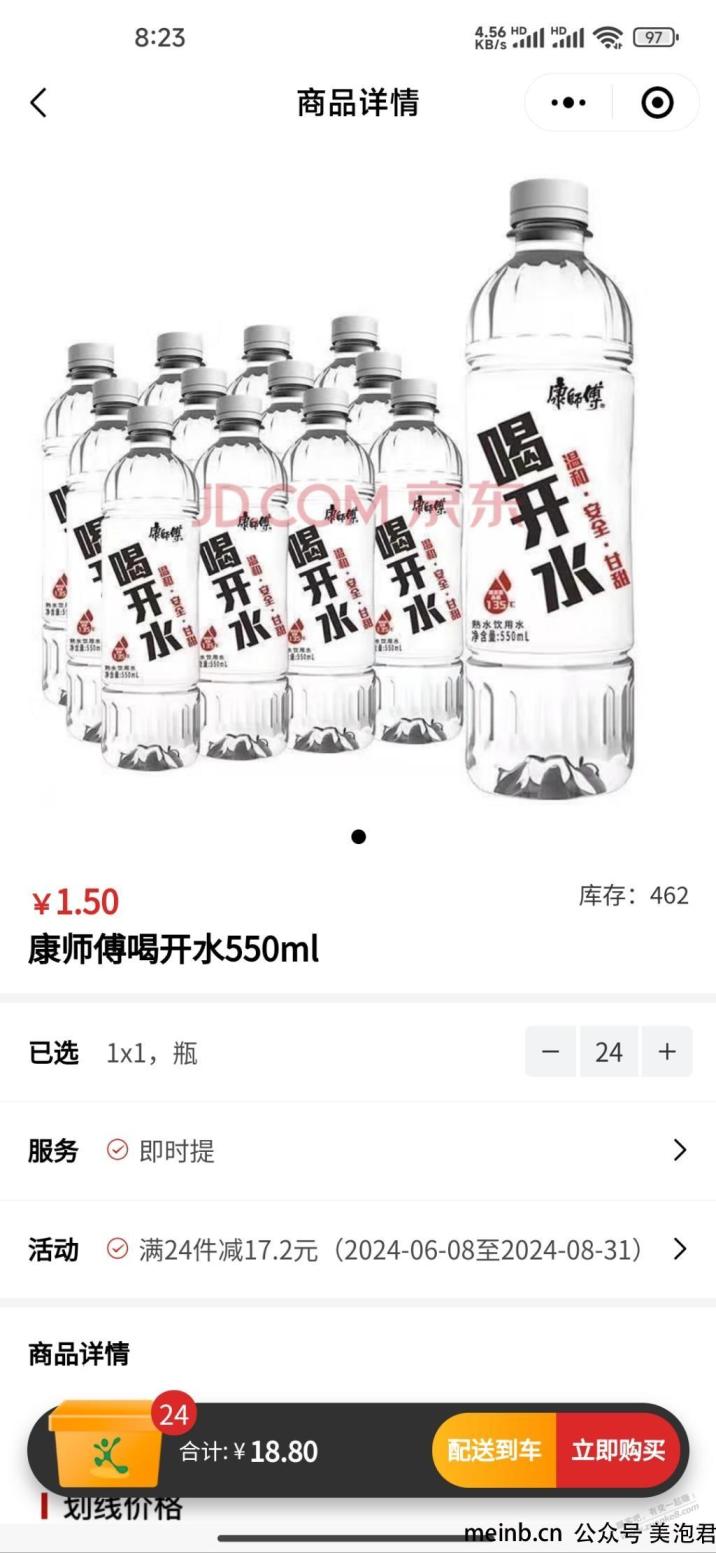
Task: Tap 立即购买 to buy now
Action: [x=619, y=1450]
